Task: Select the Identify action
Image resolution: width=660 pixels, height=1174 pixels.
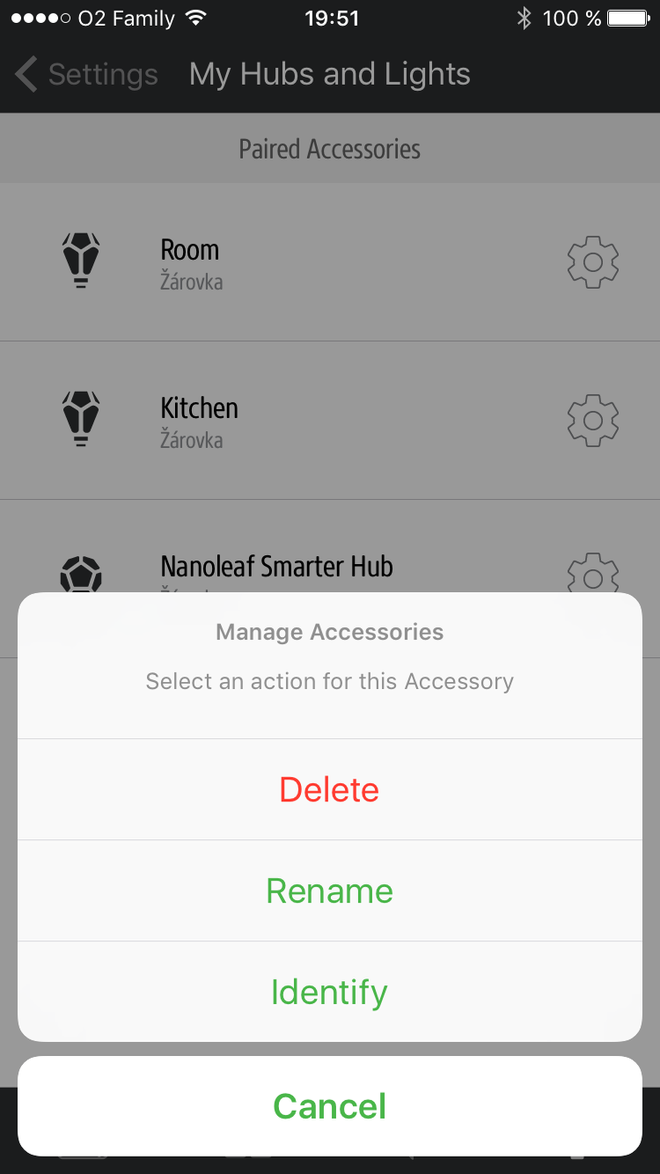Action: point(329,992)
